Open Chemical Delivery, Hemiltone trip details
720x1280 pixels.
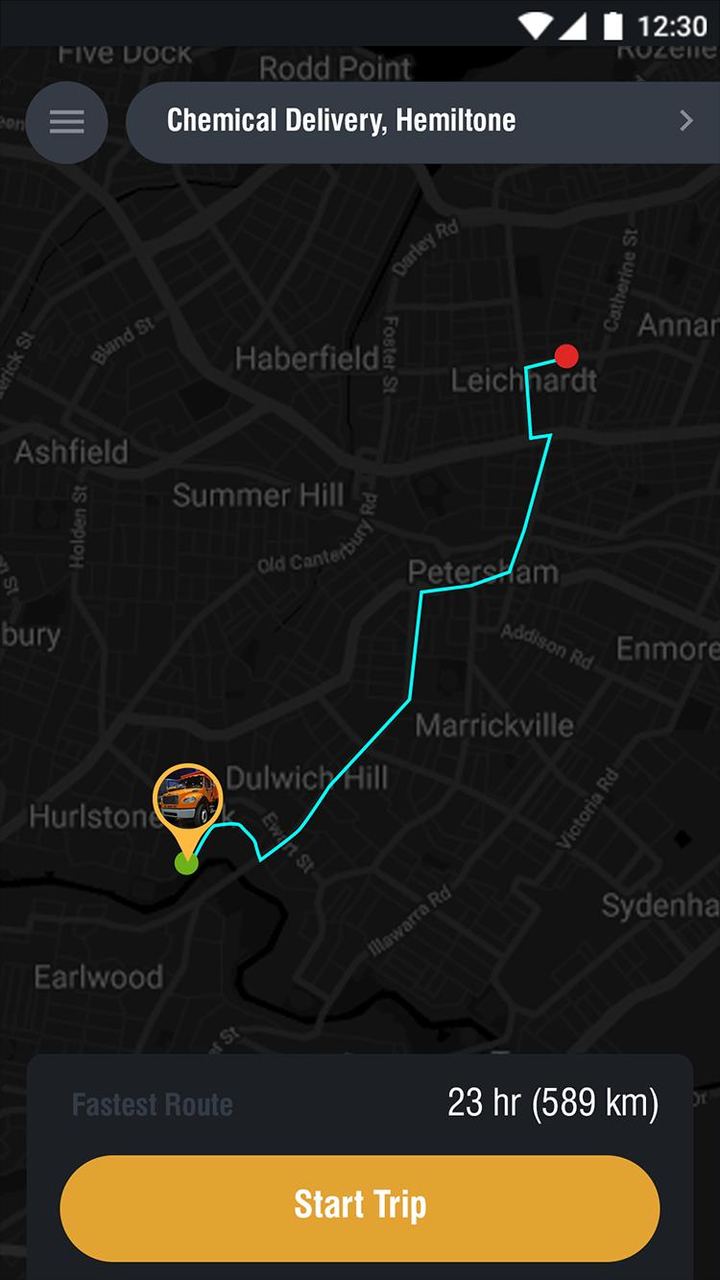(x=423, y=122)
